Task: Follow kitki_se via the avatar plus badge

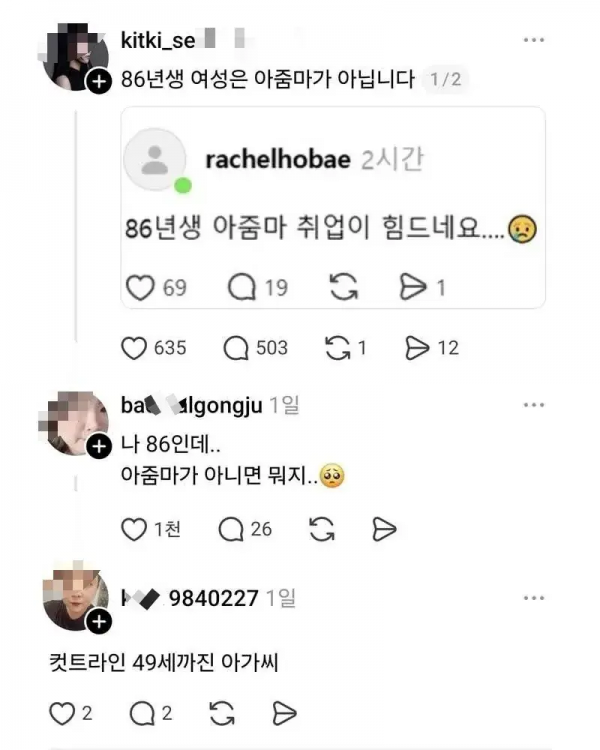Action: pyautogui.click(x=98, y=83)
